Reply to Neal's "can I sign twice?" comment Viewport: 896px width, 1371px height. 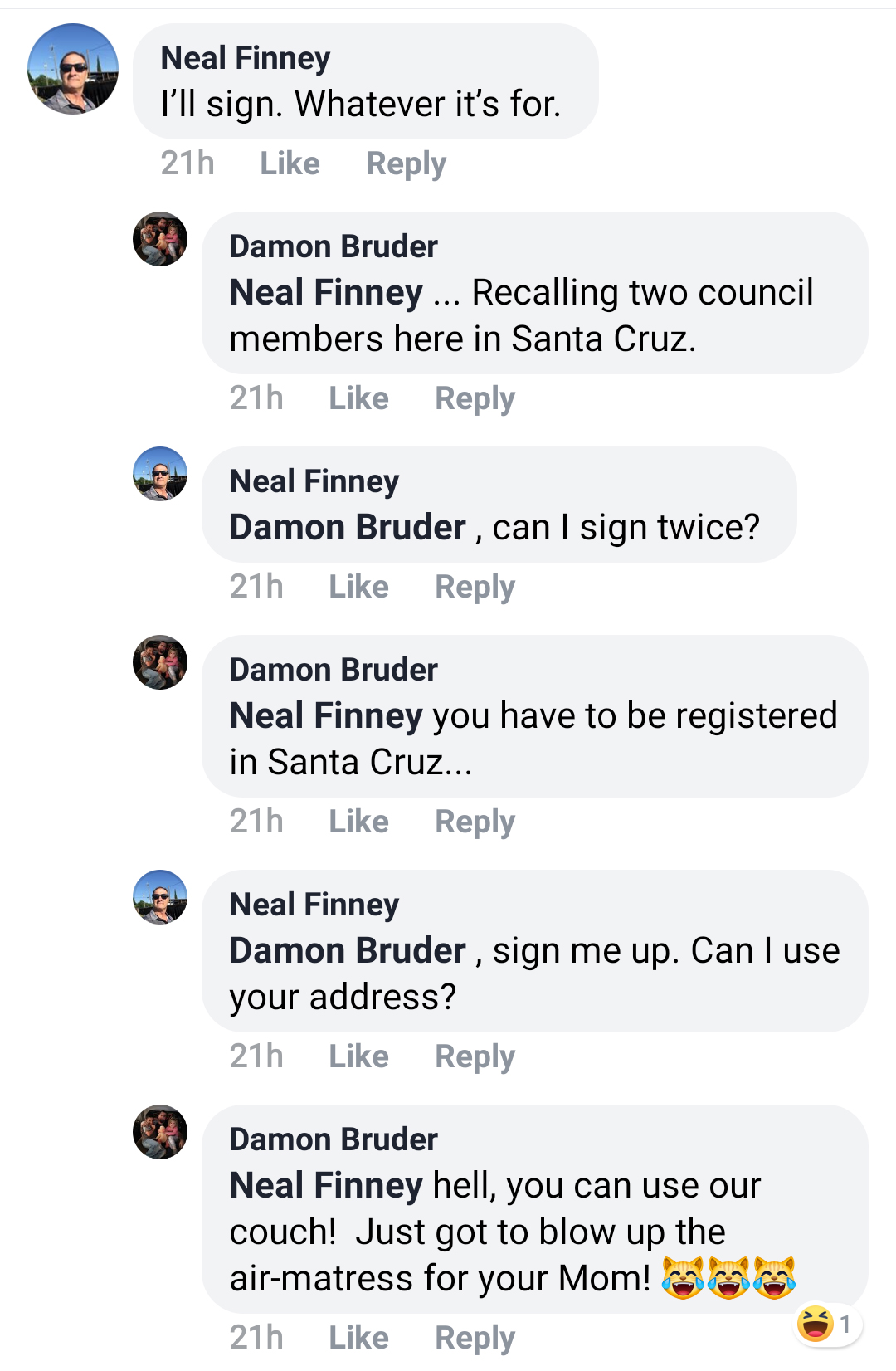pos(475,587)
